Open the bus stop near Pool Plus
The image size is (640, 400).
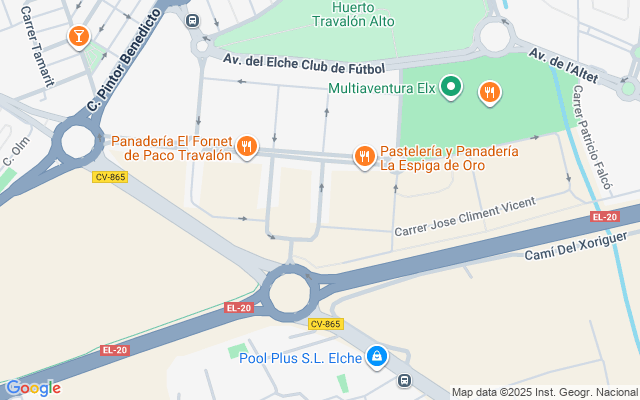pyautogui.click(x=404, y=380)
